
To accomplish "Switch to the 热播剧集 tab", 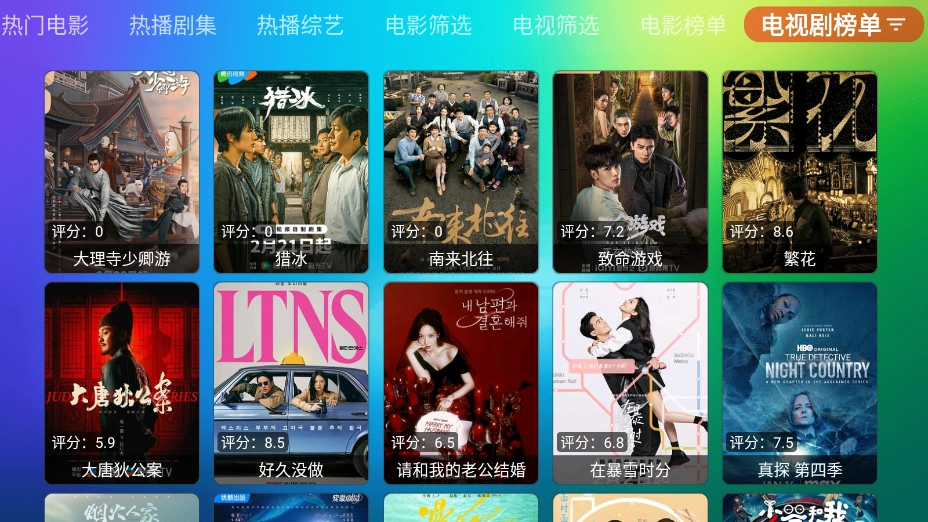I will (x=172, y=25).
